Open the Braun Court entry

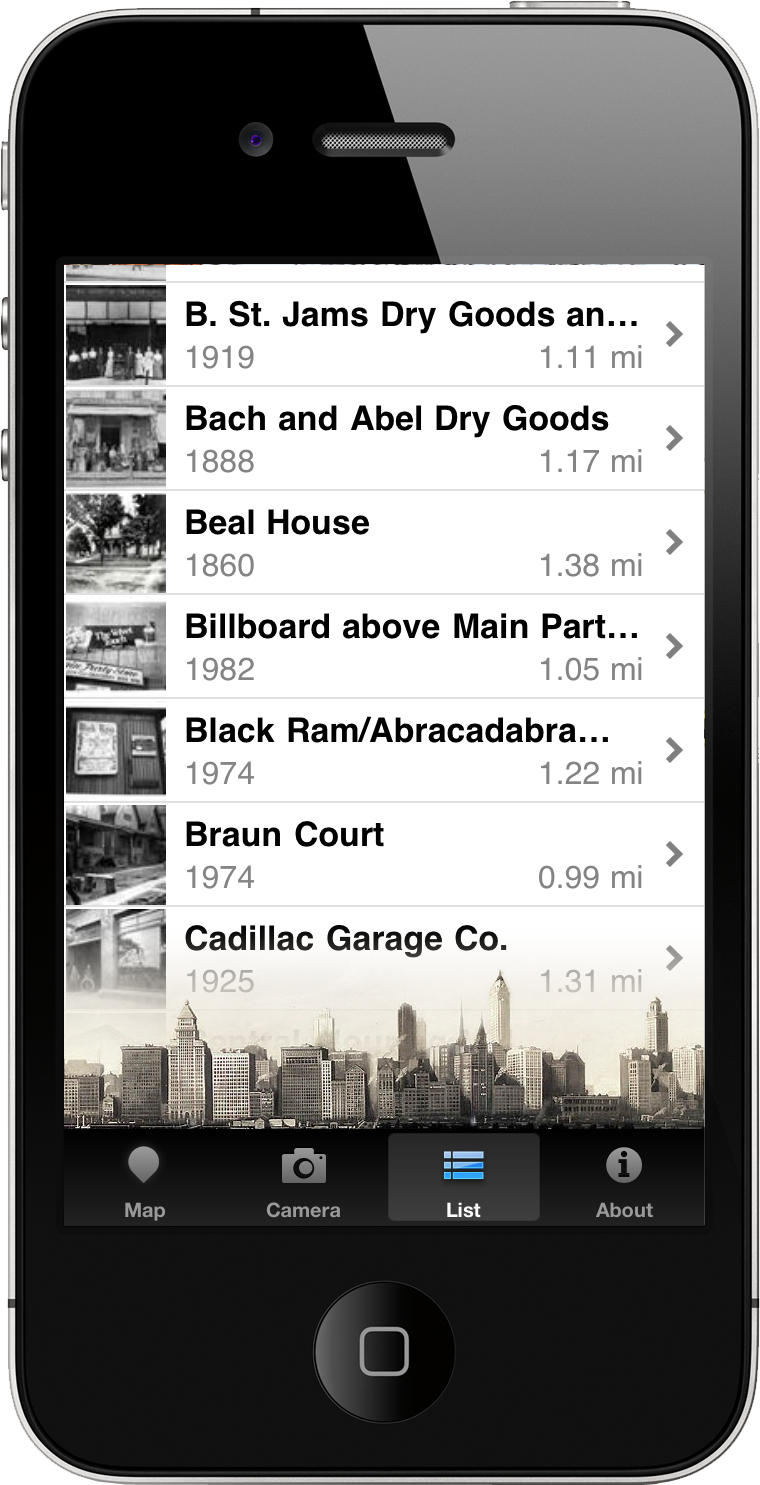click(385, 854)
